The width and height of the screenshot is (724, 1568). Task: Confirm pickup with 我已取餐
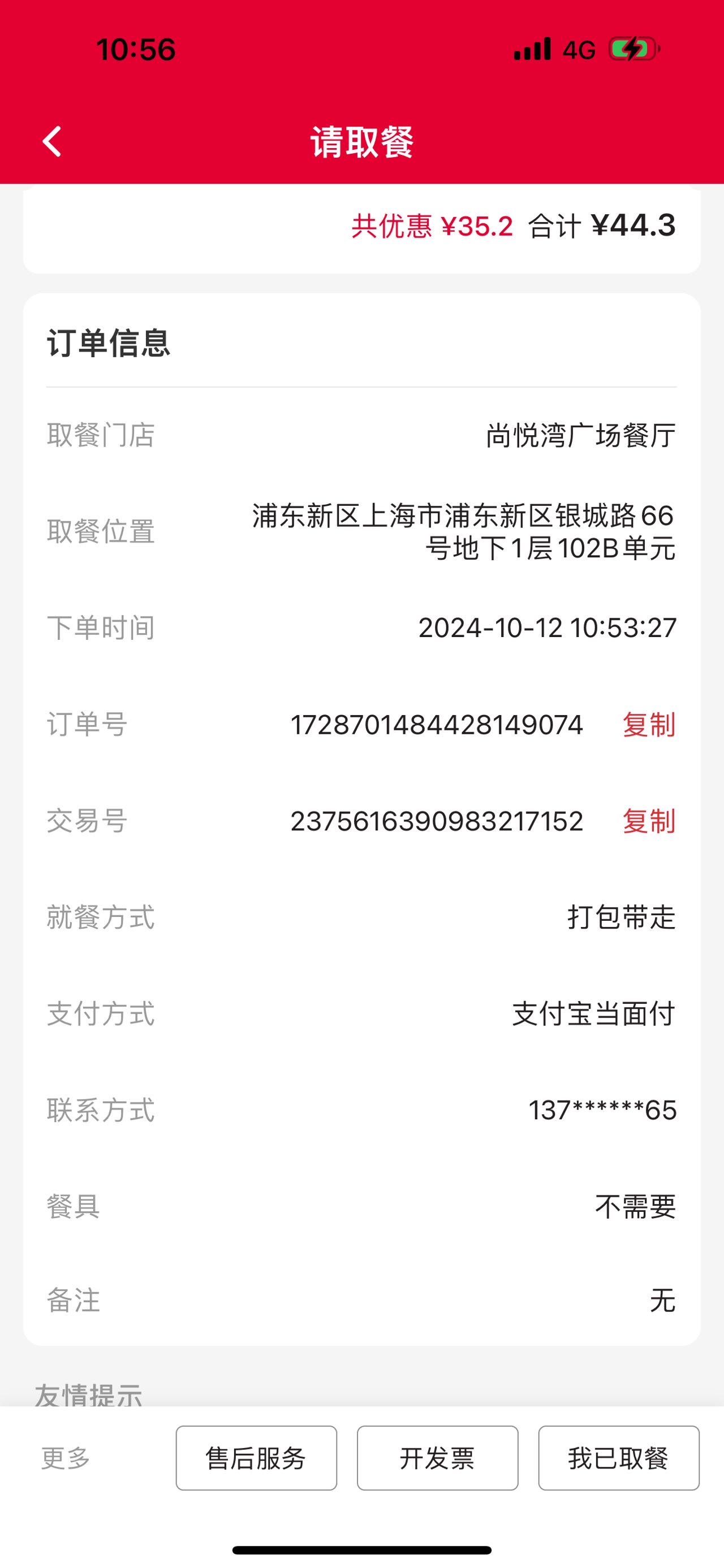tap(619, 1458)
